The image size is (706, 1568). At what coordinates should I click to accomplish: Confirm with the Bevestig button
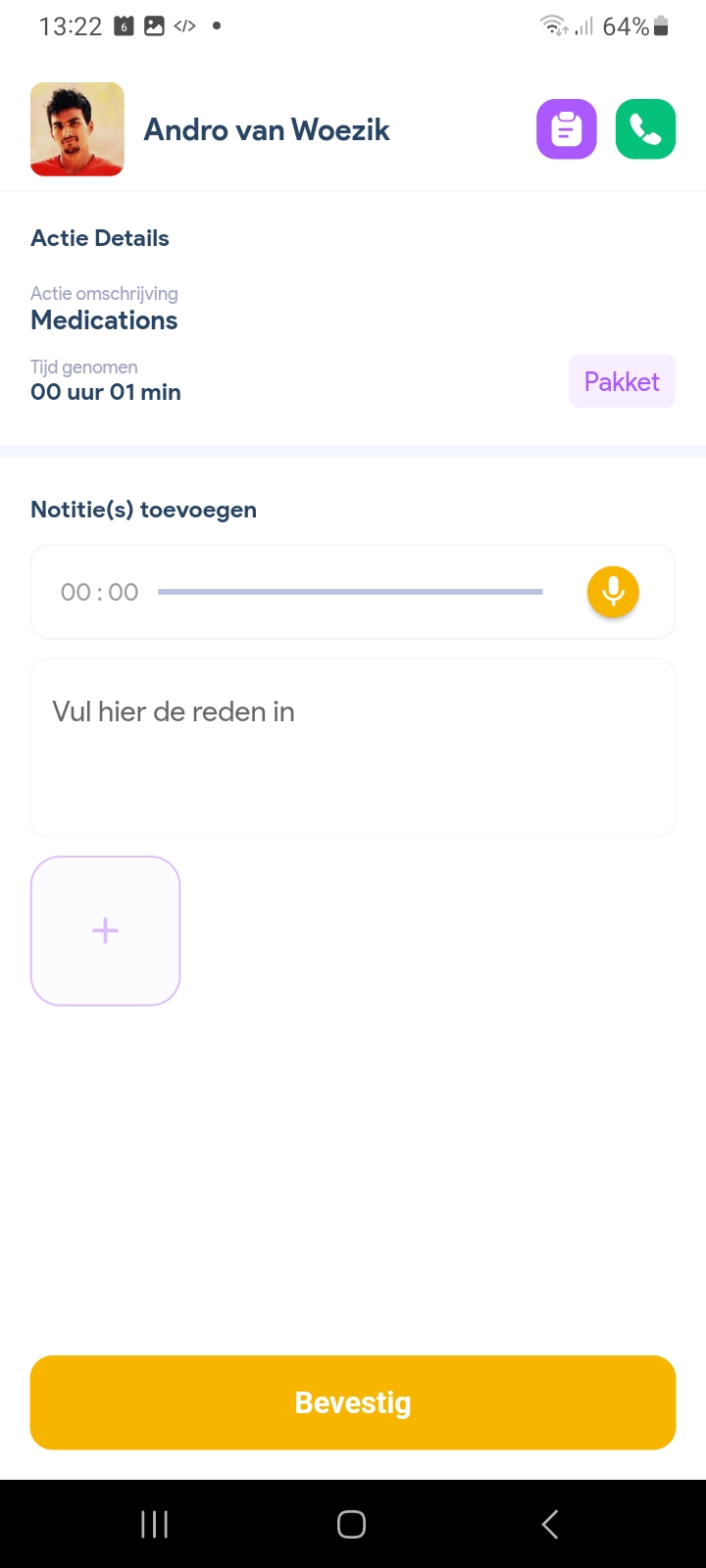pyautogui.click(x=353, y=1402)
